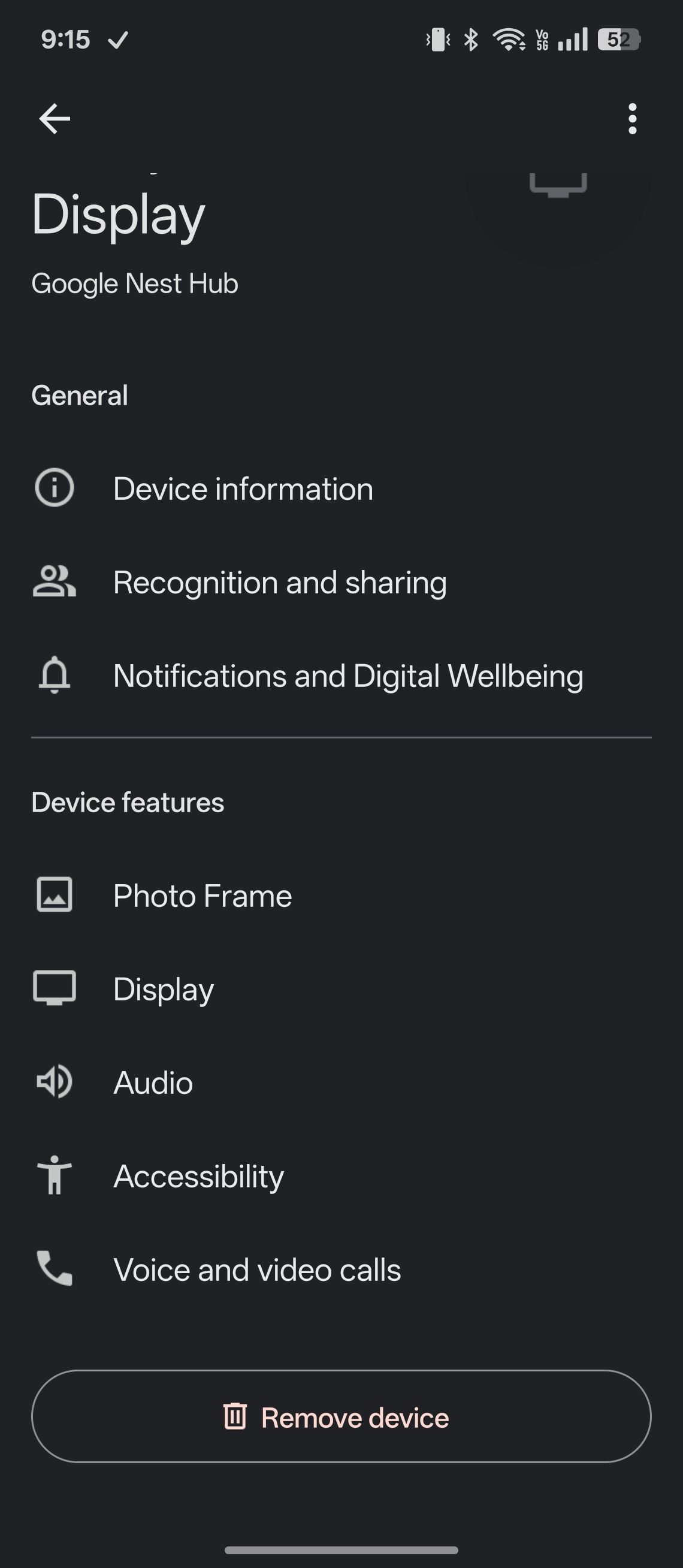This screenshot has height=1568, width=683.
Task: Click the trash icon on Remove device
Action: click(x=234, y=1417)
